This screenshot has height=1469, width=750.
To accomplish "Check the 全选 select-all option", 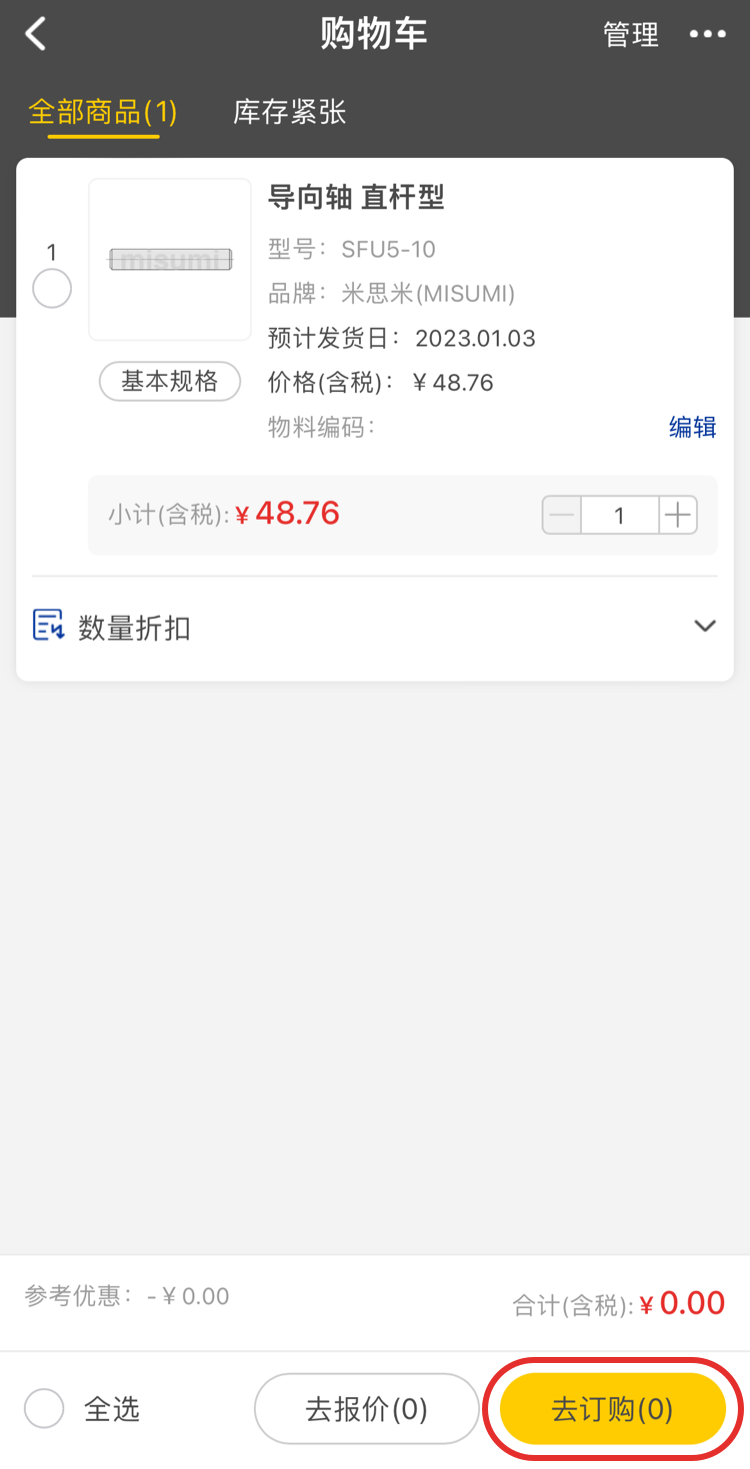I will pos(45,1410).
